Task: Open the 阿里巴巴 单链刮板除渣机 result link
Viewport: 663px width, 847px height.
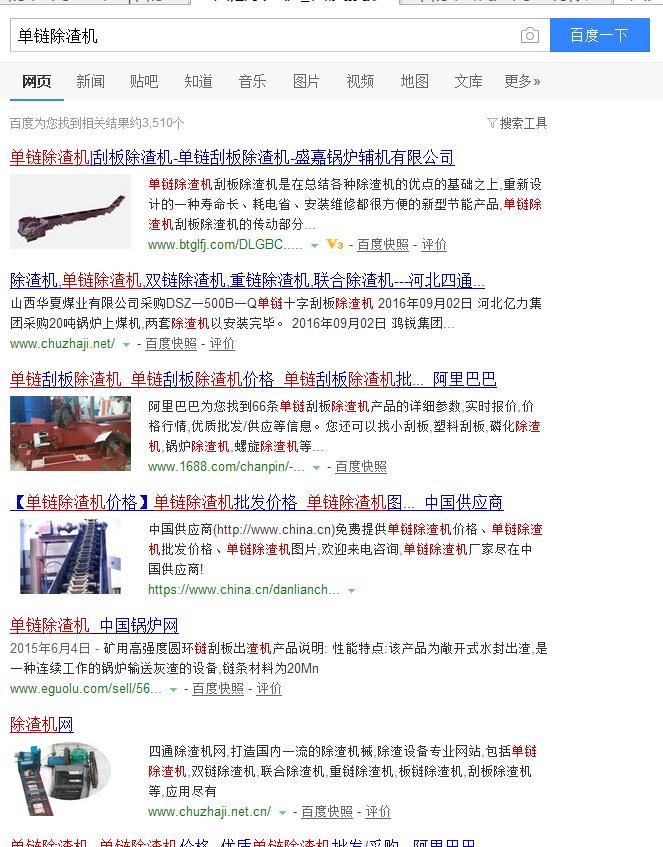Action: pyautogui.click(x=253, y=379)
